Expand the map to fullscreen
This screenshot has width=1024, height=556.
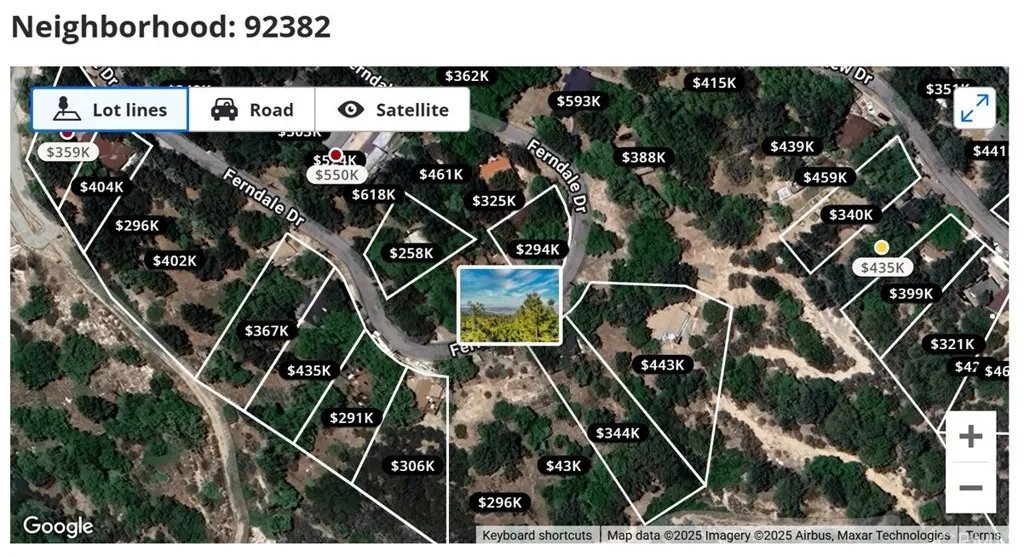[974, 109]
